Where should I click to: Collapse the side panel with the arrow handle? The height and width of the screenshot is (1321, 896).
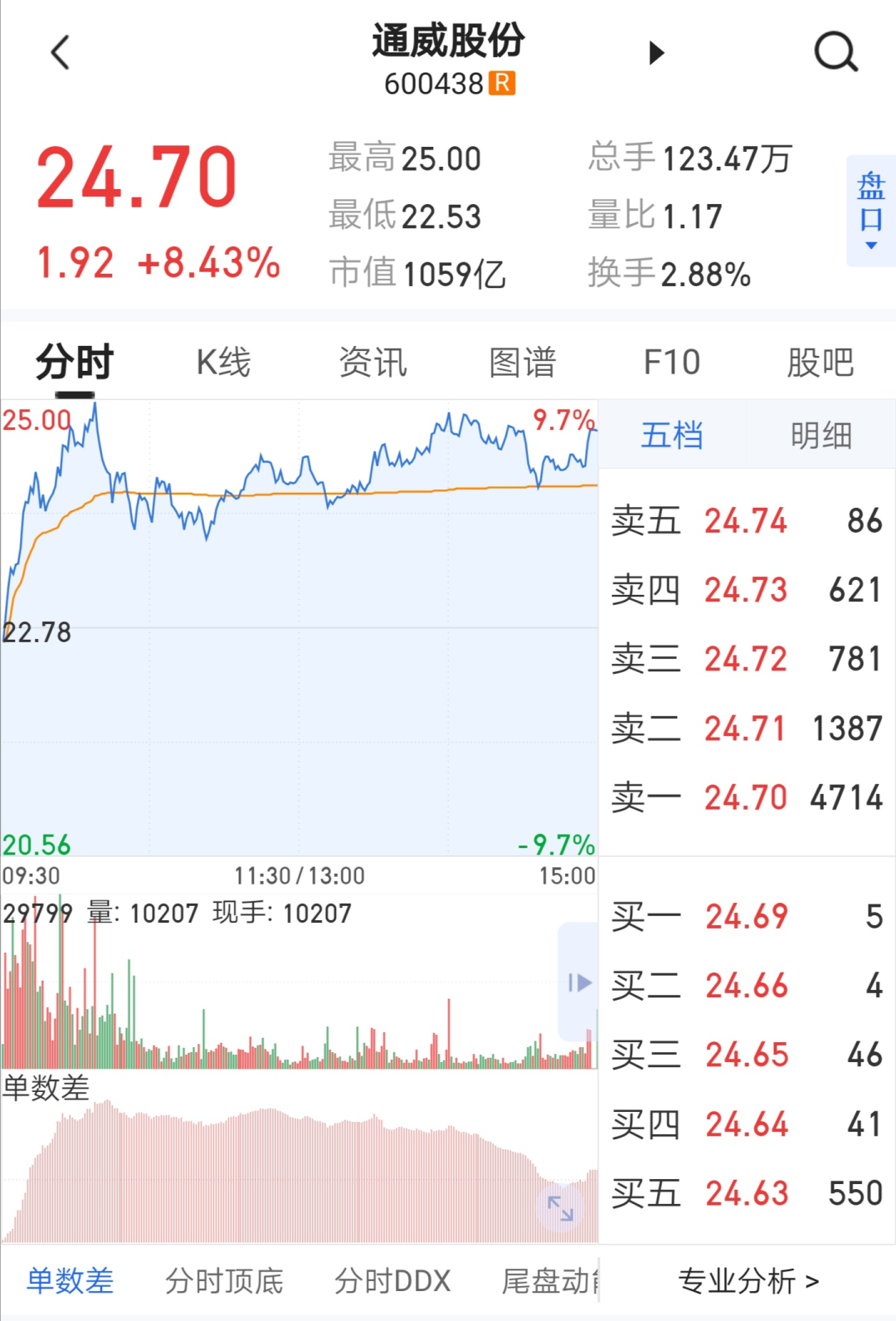[579, 983]
